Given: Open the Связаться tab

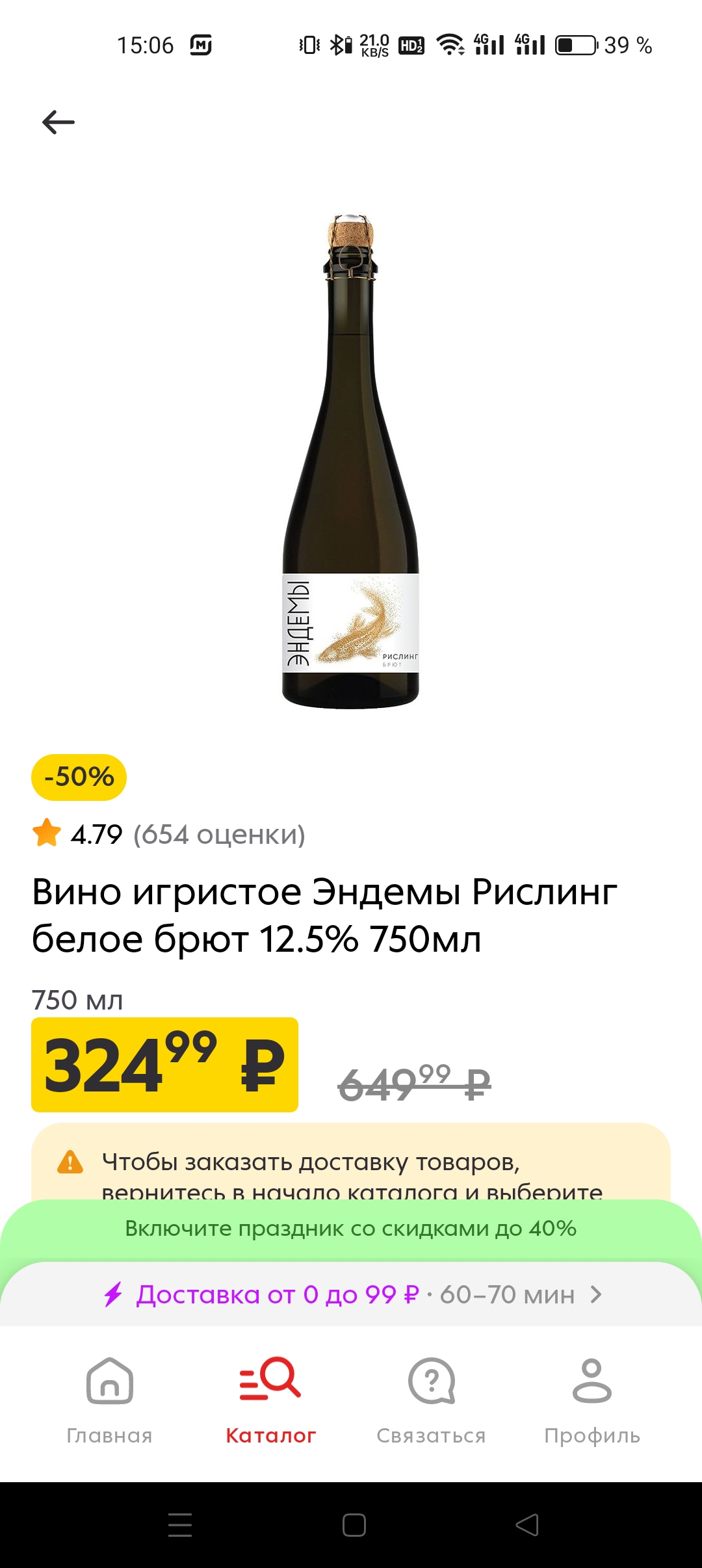Looking at the screenshot, I should click(x=431, y=1398).
